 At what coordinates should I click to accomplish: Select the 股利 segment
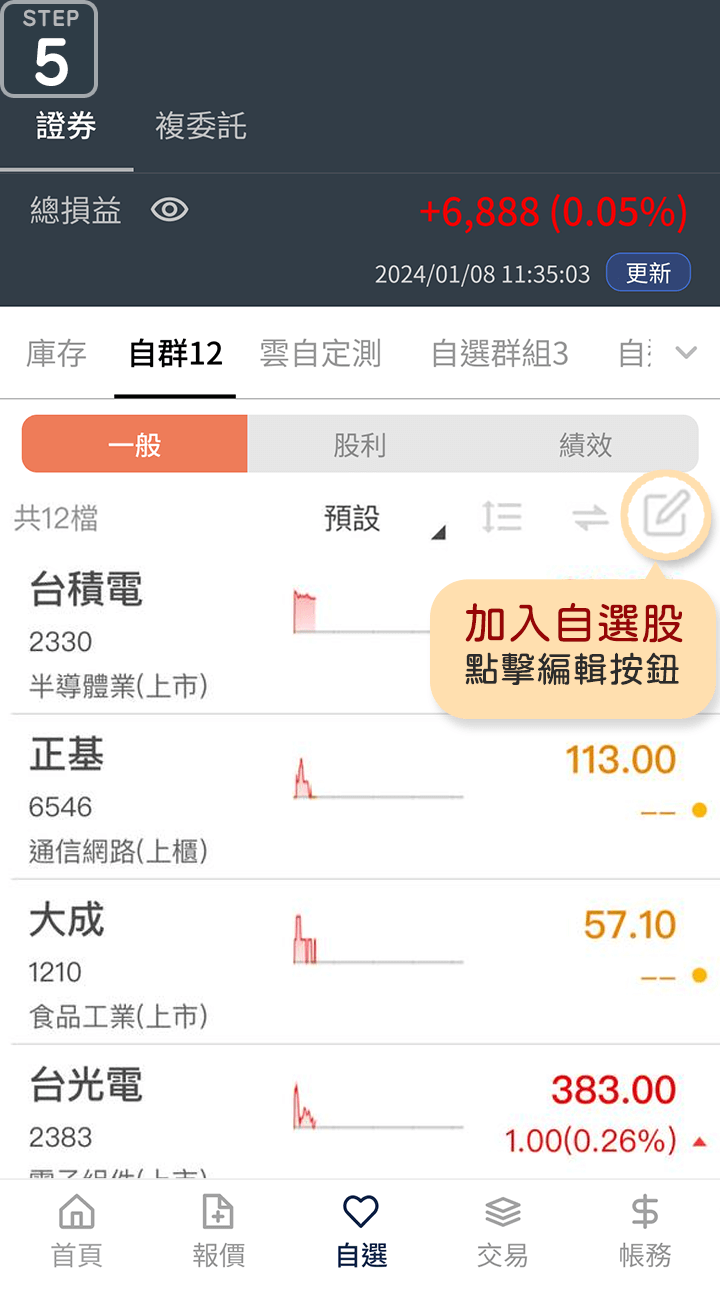click(x=359, y=445)
